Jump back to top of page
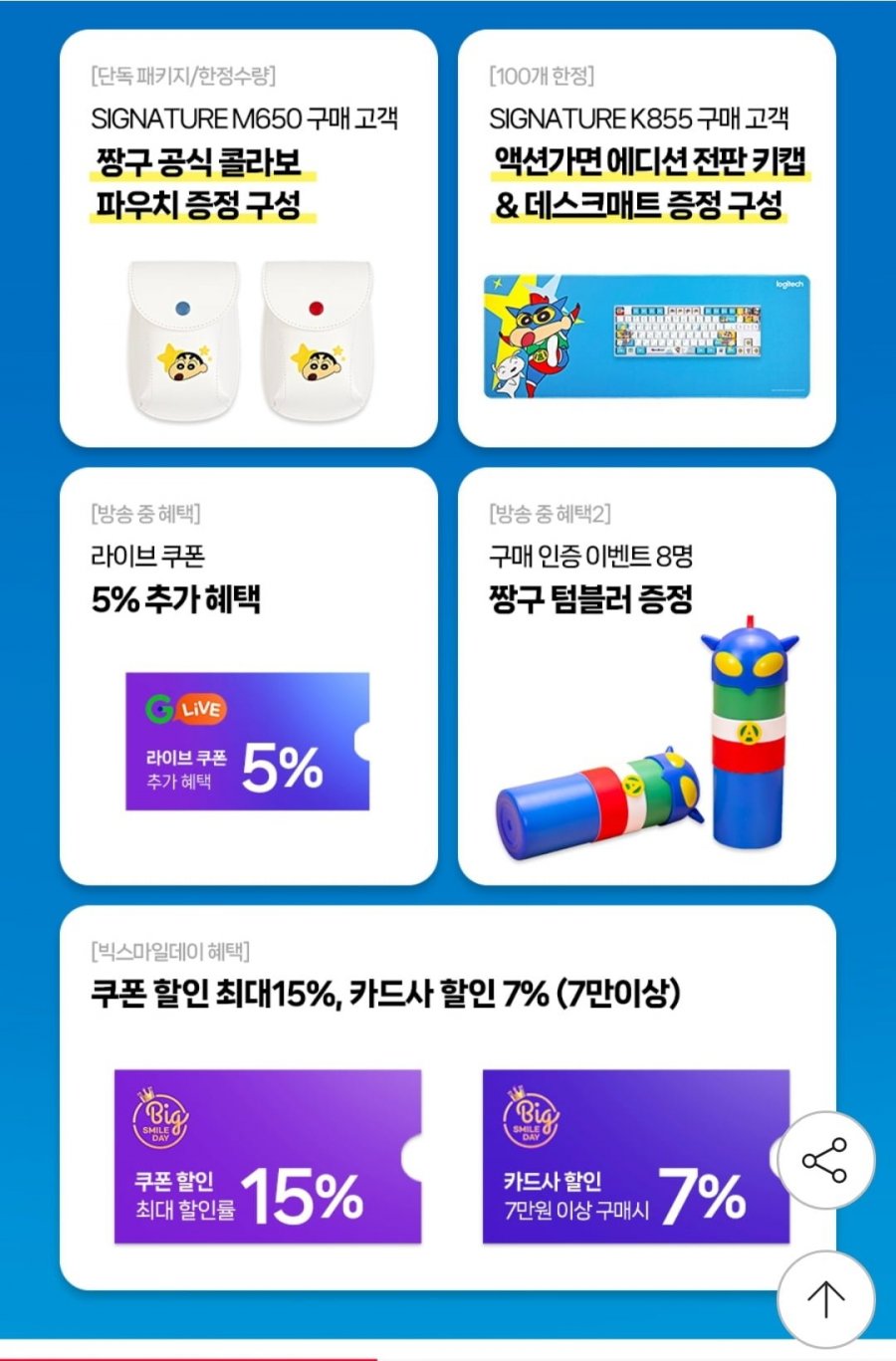 [825, 1298]
